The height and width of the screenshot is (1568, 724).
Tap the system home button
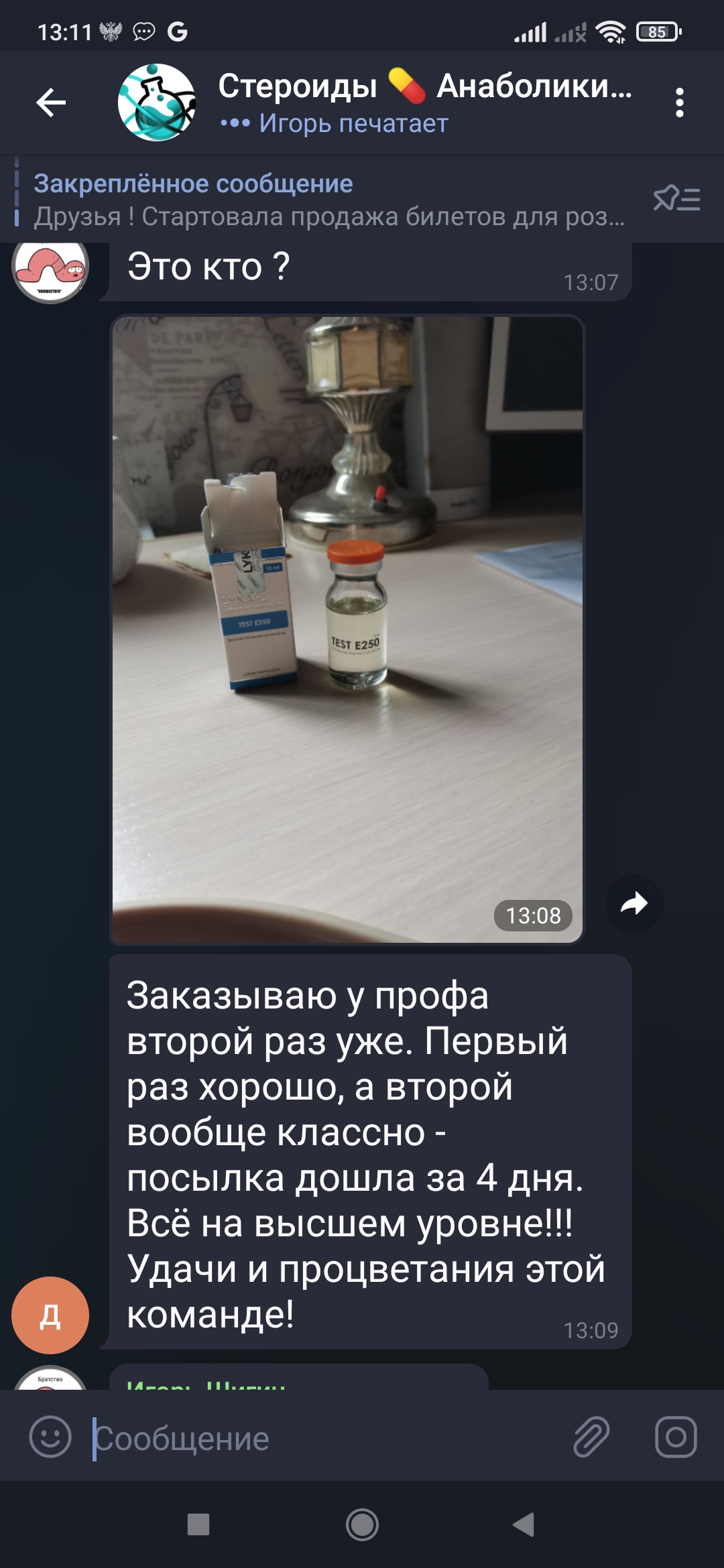point(362,1524)
